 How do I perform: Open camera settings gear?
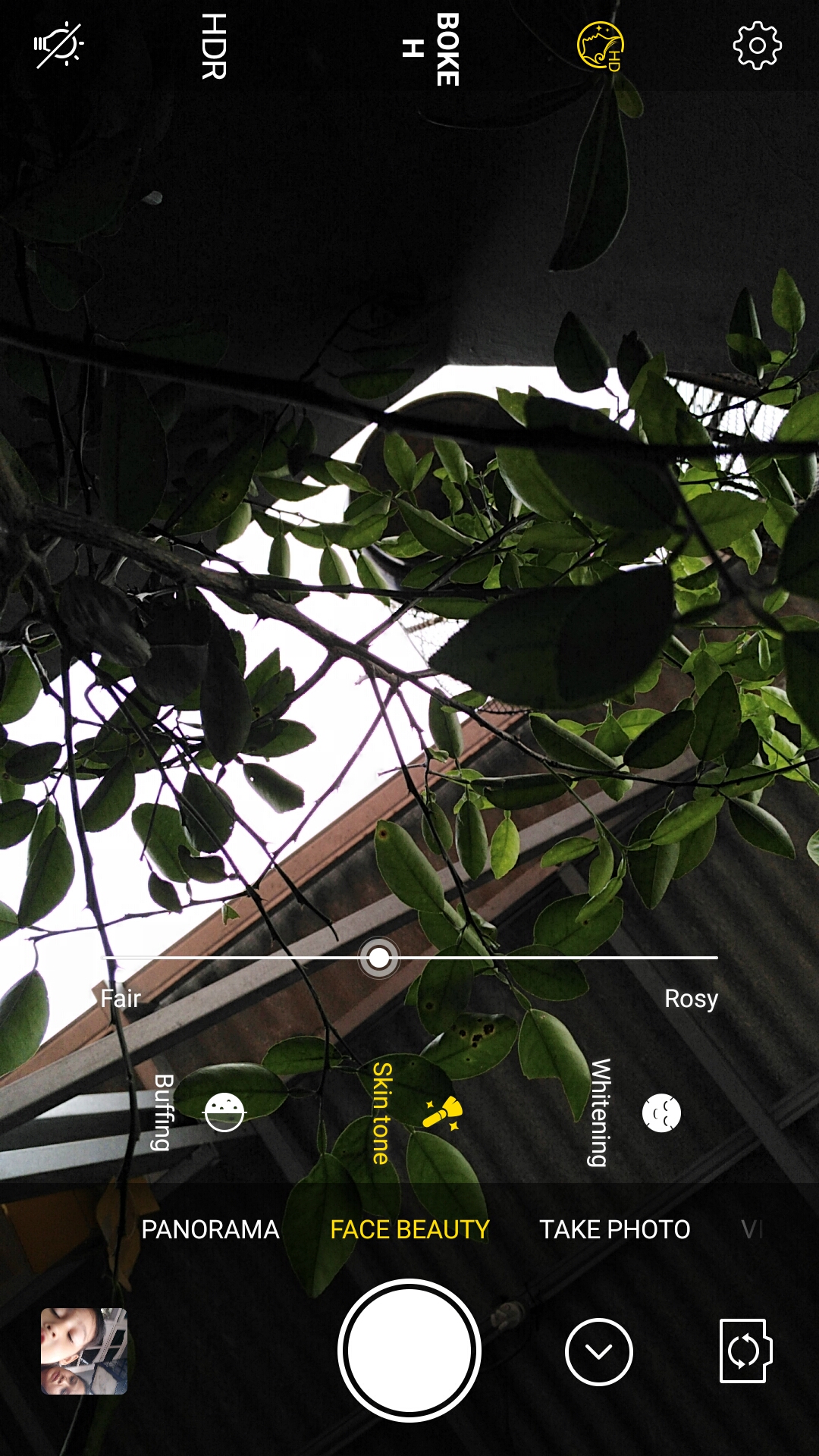tap(757, 46)
